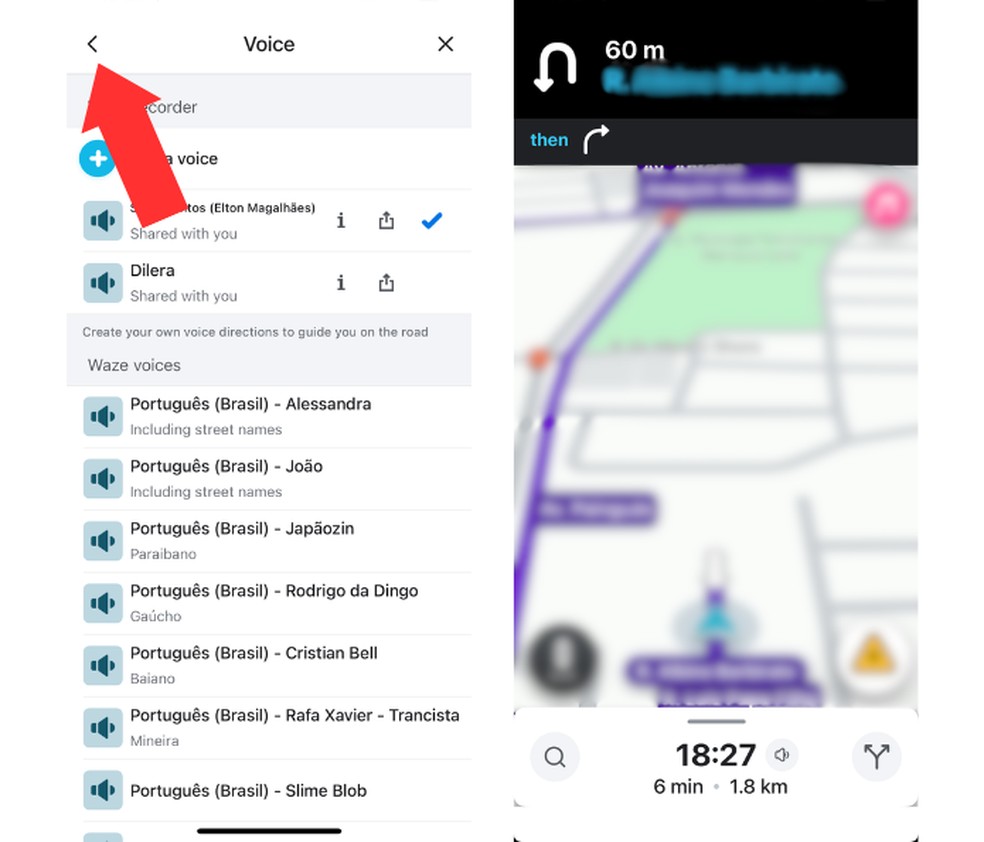
Task: Open info for the Dilera voice
Action: pyautogui.click(x=340, y=284)
